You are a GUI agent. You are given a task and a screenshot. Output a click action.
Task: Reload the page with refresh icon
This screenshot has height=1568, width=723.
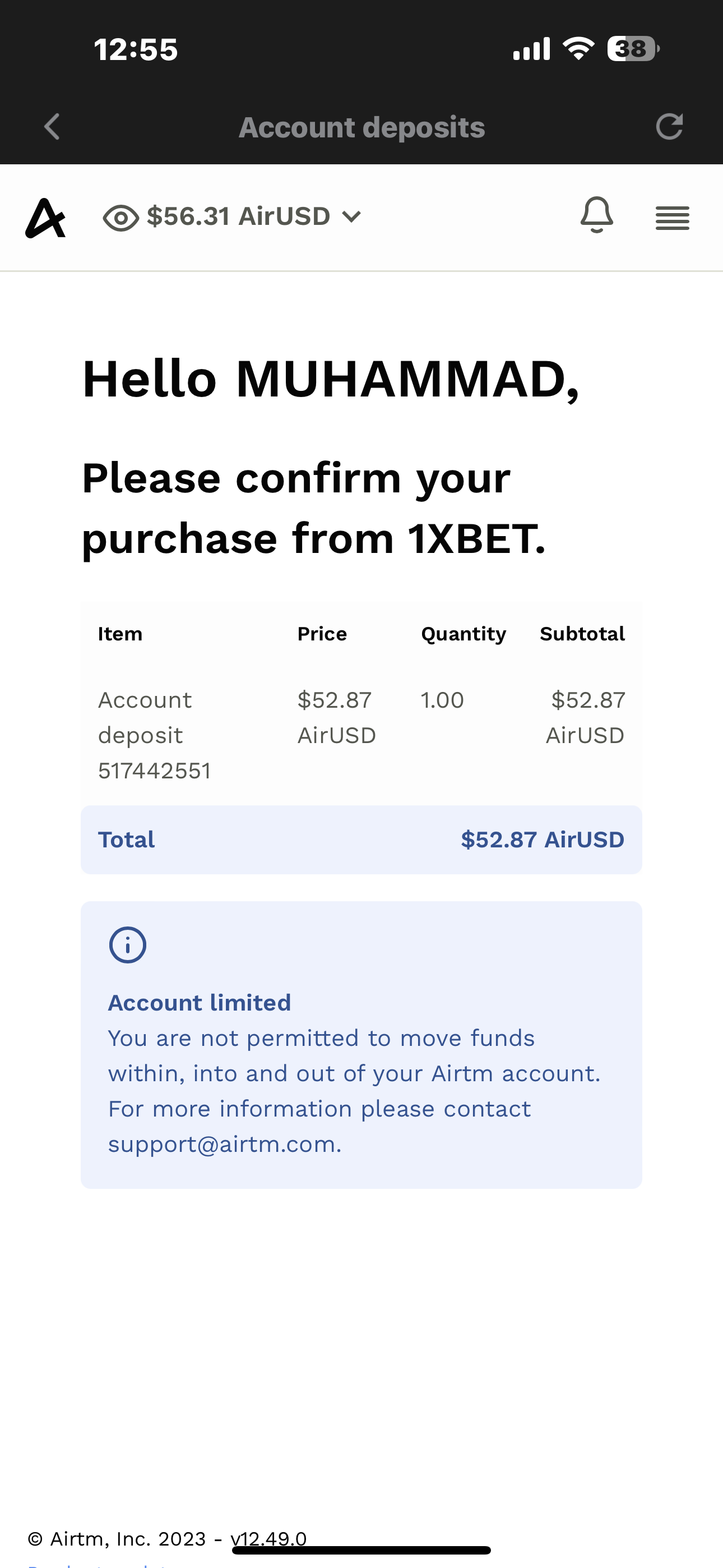tap(669, 127)
